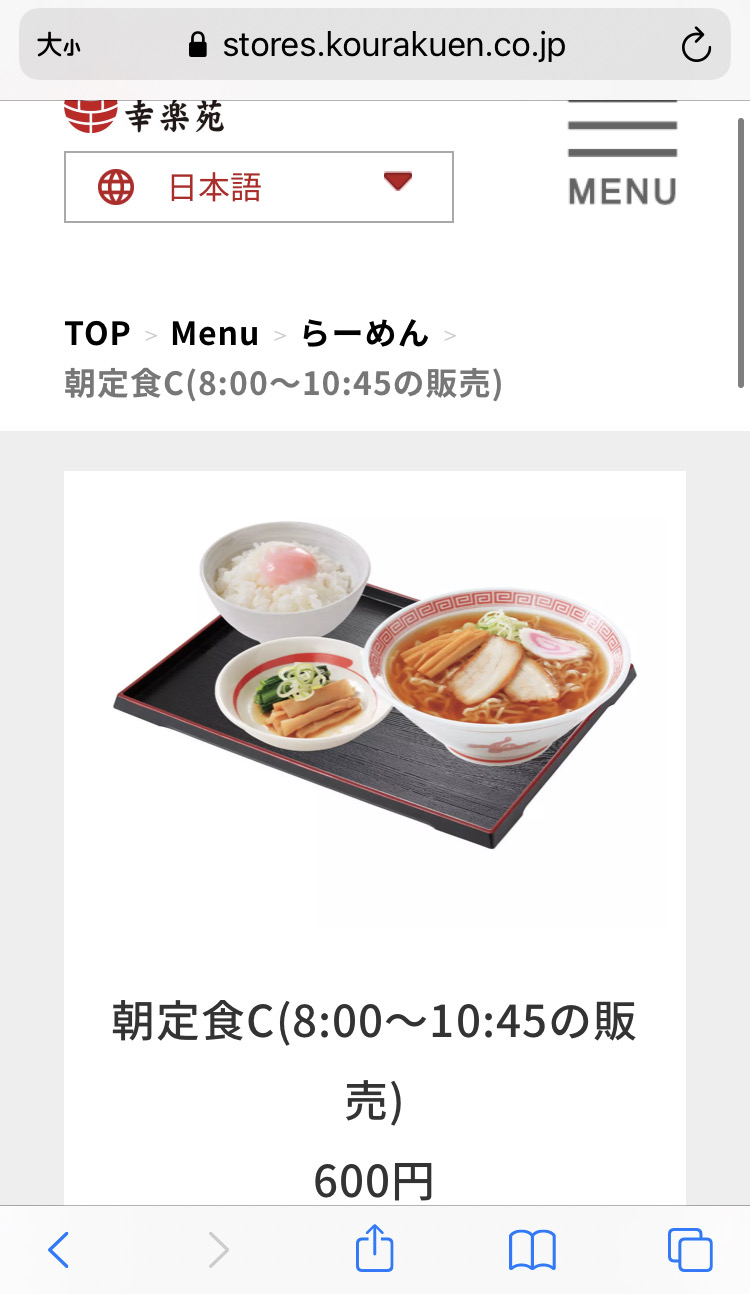Show all open tabs
750x1294 pixels.
click(690, 1250)
